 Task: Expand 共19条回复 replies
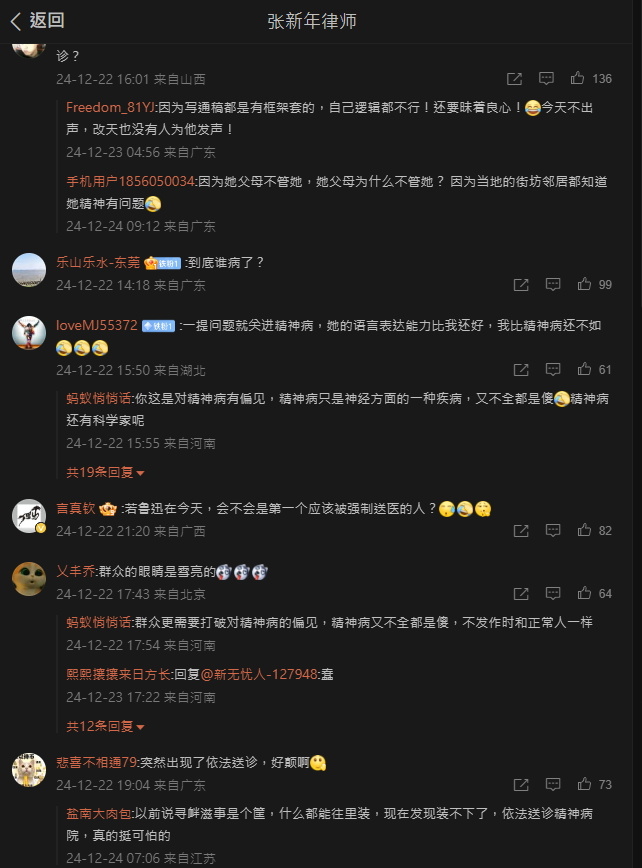[106, 472]
